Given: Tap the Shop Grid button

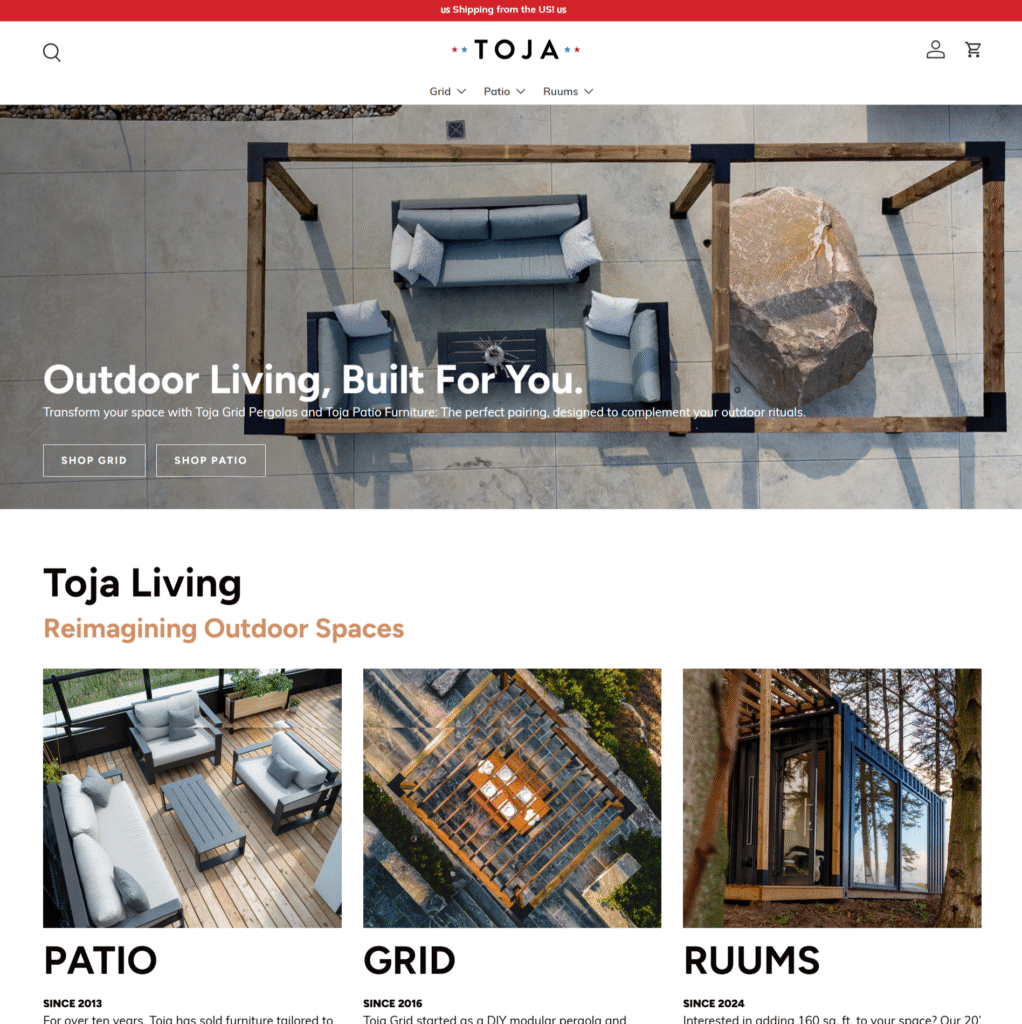Looking at the screenshot, I should (94, 461).
